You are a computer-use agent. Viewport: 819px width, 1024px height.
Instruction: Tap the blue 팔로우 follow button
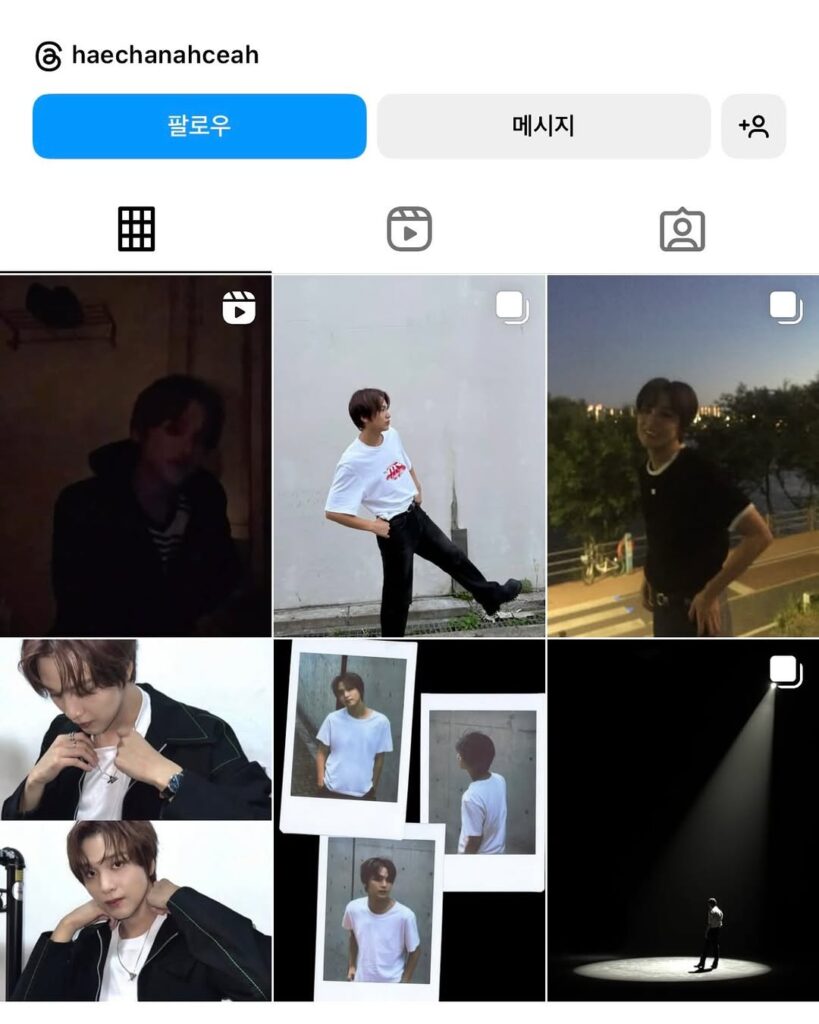point(199,126)
